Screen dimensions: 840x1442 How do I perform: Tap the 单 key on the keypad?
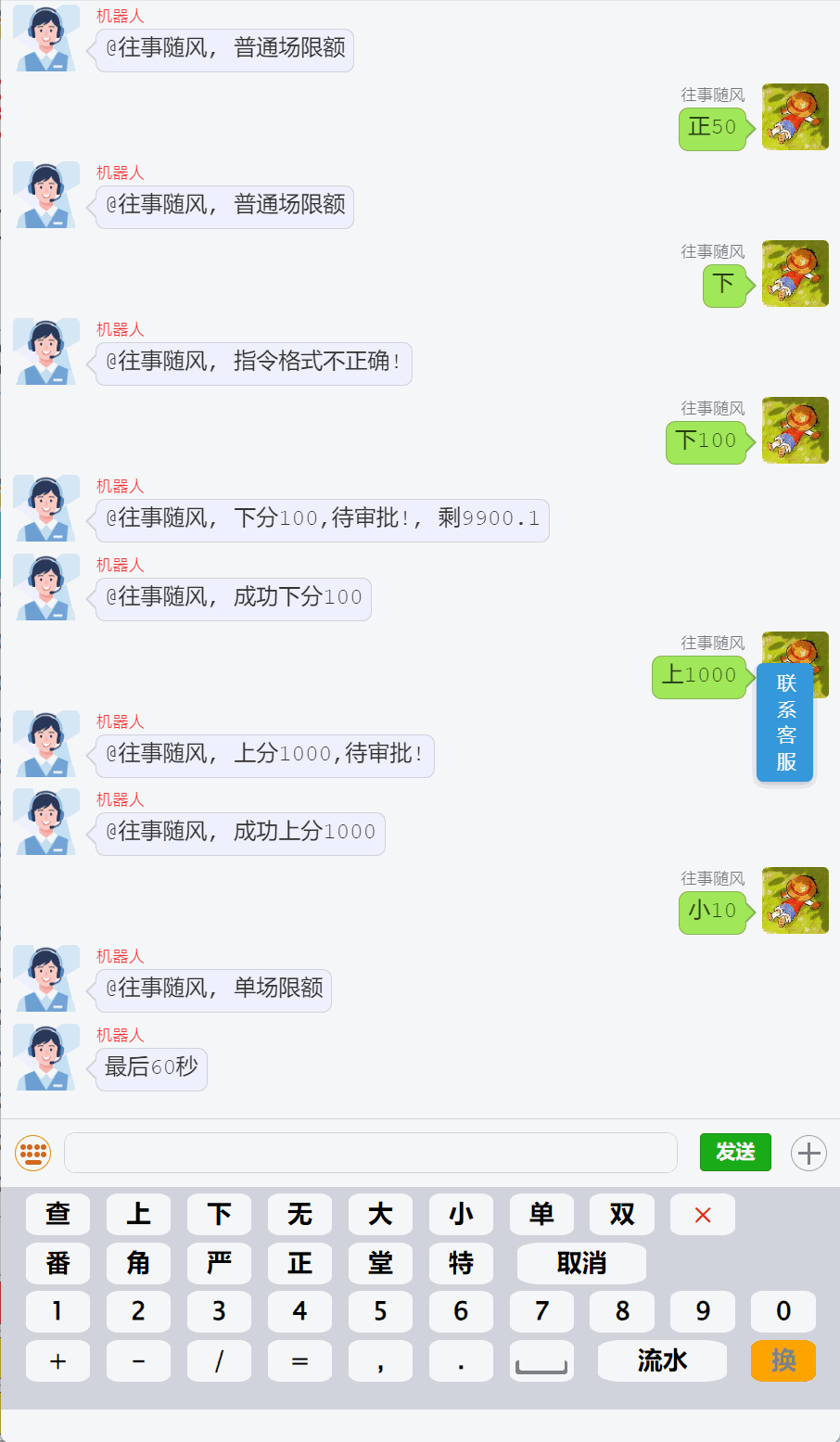541,1214
